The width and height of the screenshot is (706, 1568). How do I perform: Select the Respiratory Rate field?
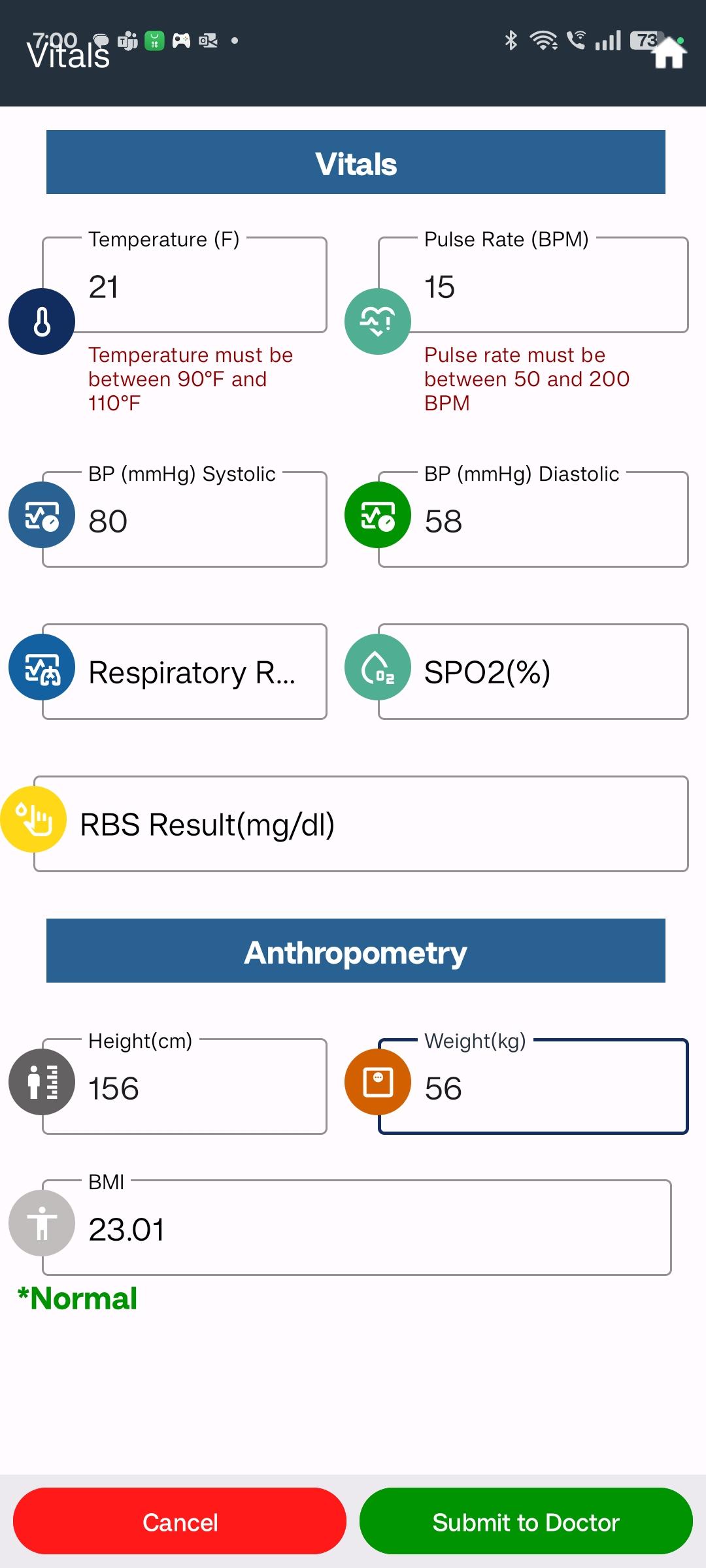(184, 672)
